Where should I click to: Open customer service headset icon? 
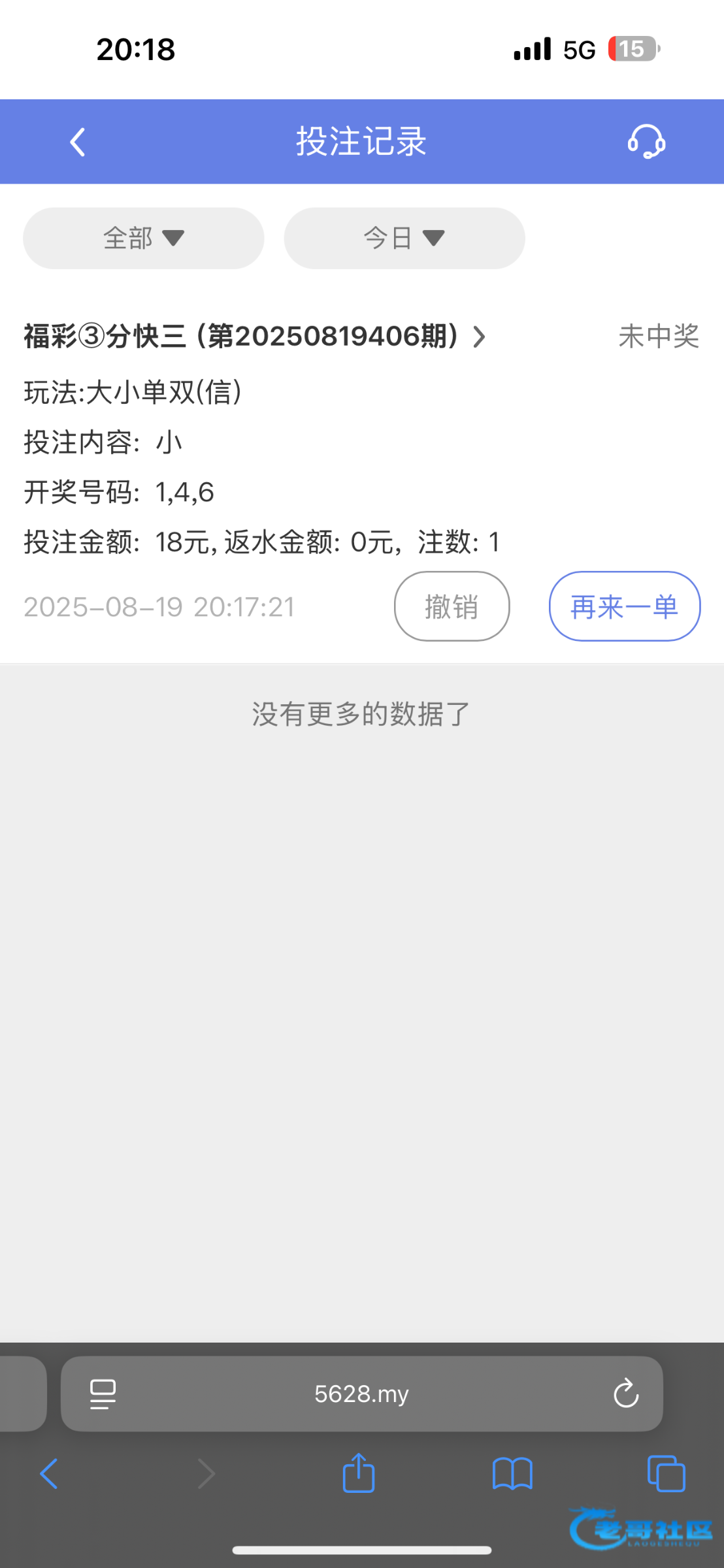(x=646, y=142)
